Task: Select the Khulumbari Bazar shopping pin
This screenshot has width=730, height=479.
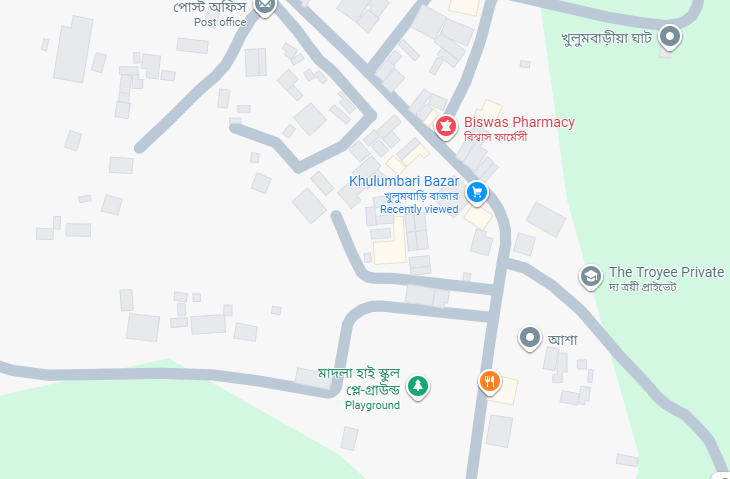Action: coord(477,190)
